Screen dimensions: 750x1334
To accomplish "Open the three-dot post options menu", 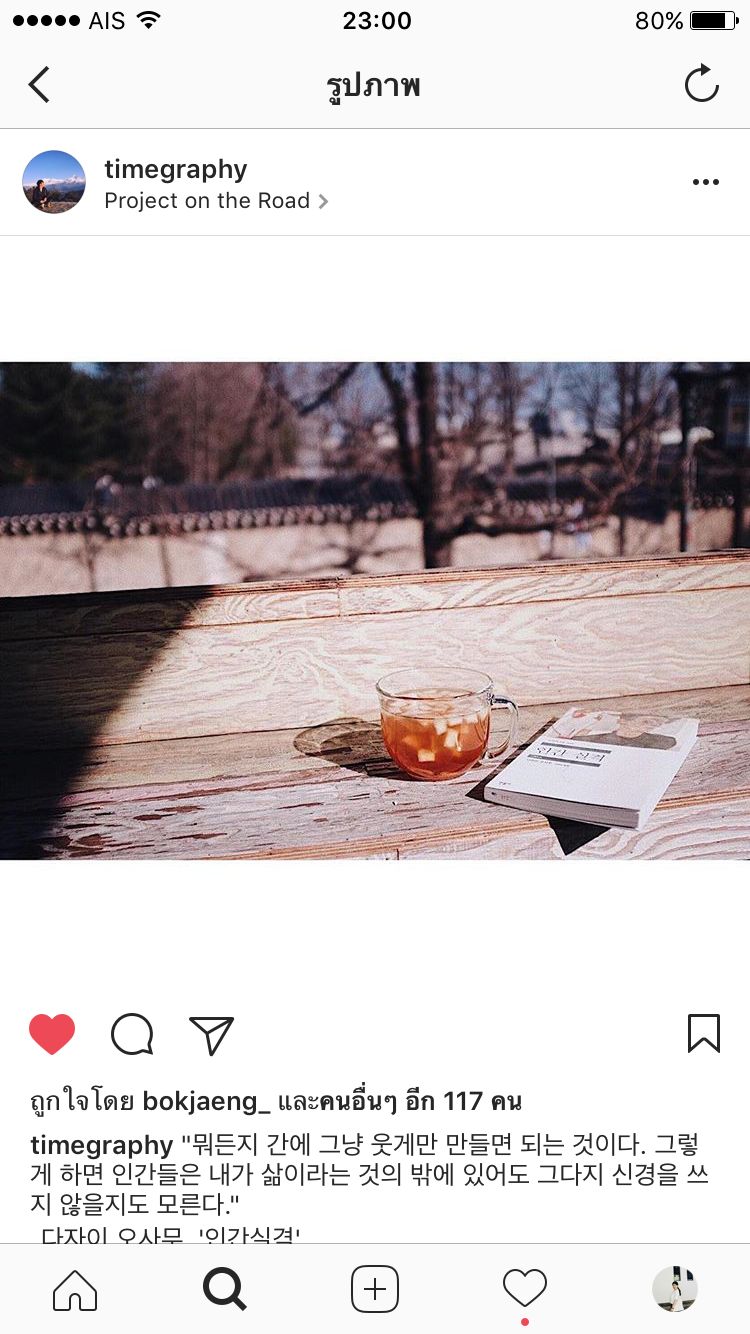I will point(705,182).
